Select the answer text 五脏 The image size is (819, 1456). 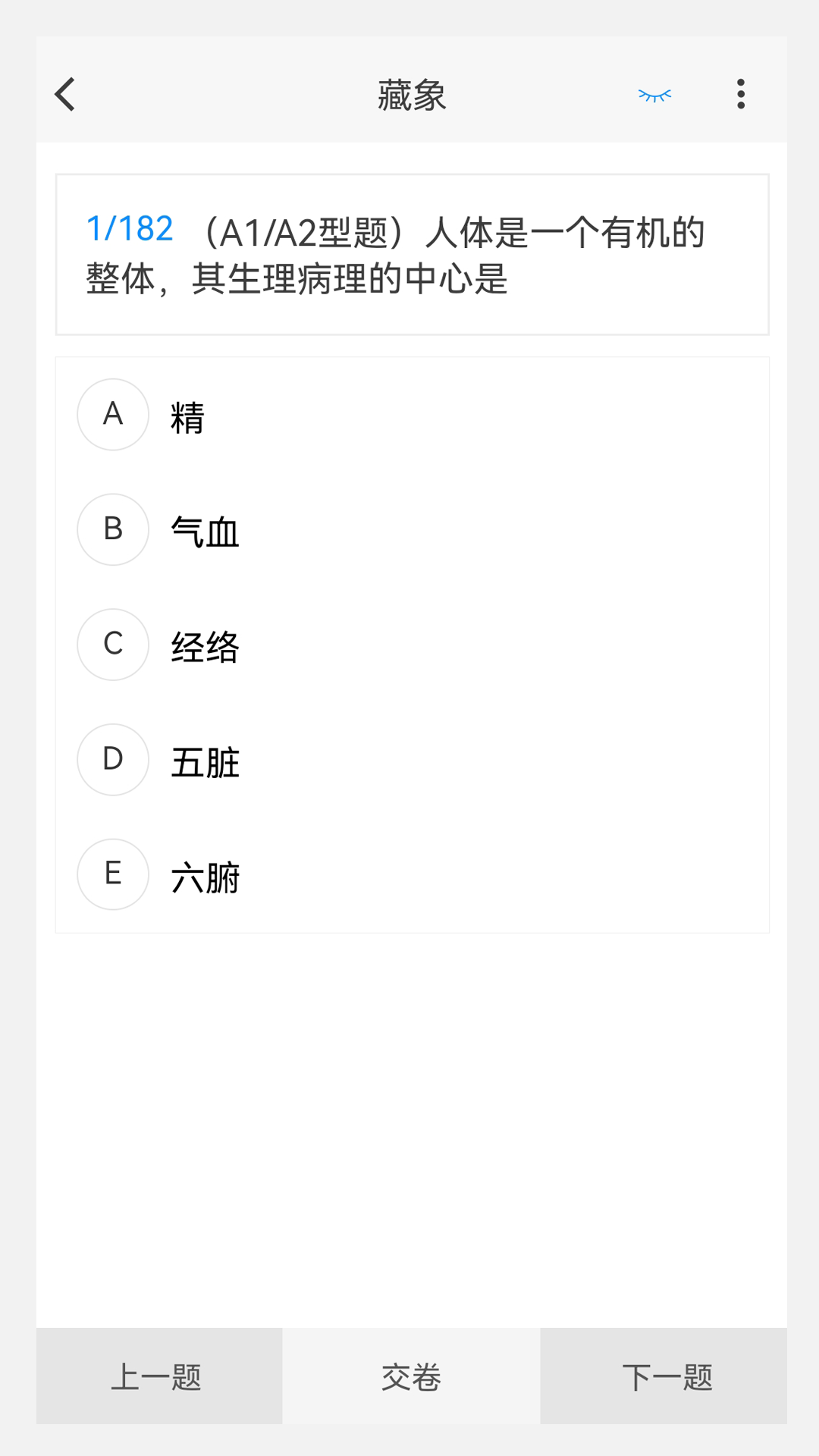[206, 761]
